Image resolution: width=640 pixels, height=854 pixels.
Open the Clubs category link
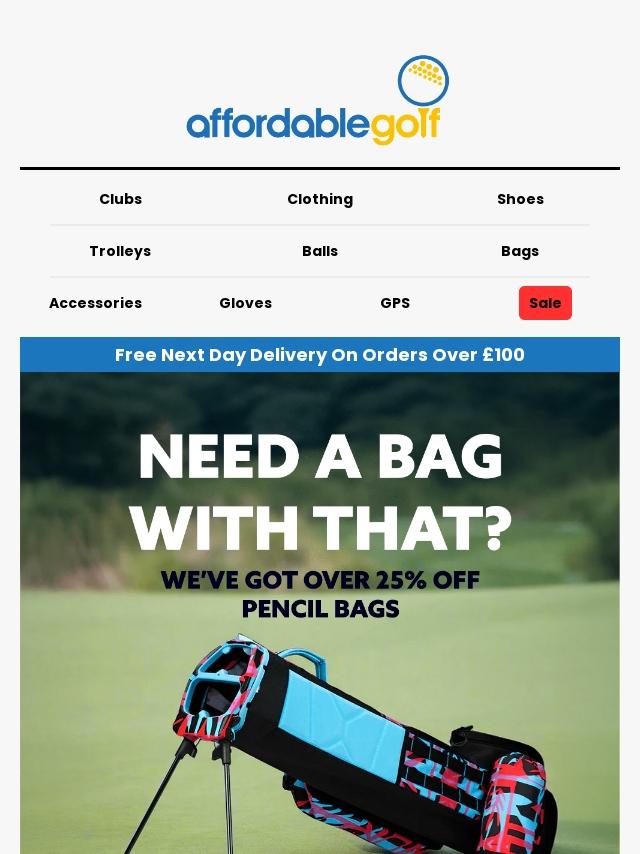tap(120, 199)
